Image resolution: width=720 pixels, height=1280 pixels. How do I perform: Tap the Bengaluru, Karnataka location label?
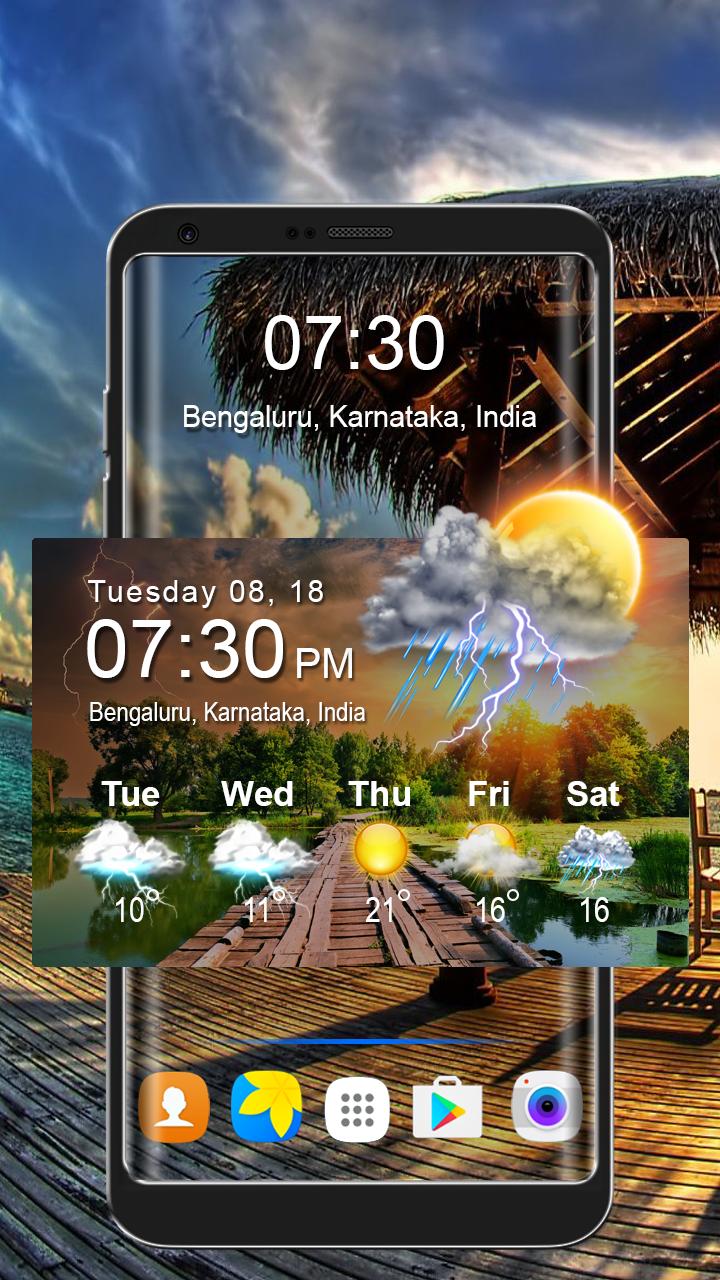tap(228, 714)
